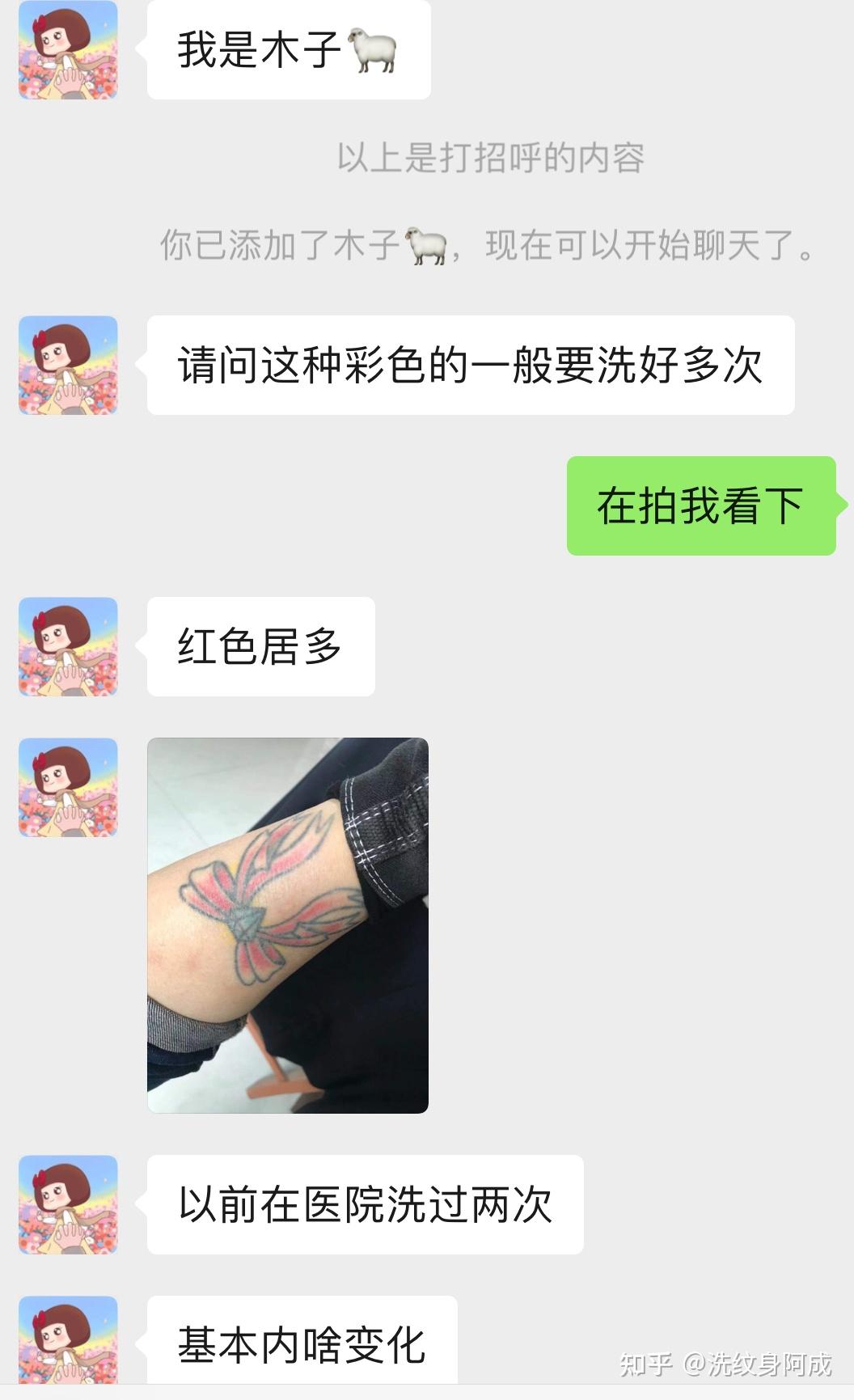854x1400 pixels.
Task: Open the contact avatar next to "红色居多"
Action: tap(68, 646)
